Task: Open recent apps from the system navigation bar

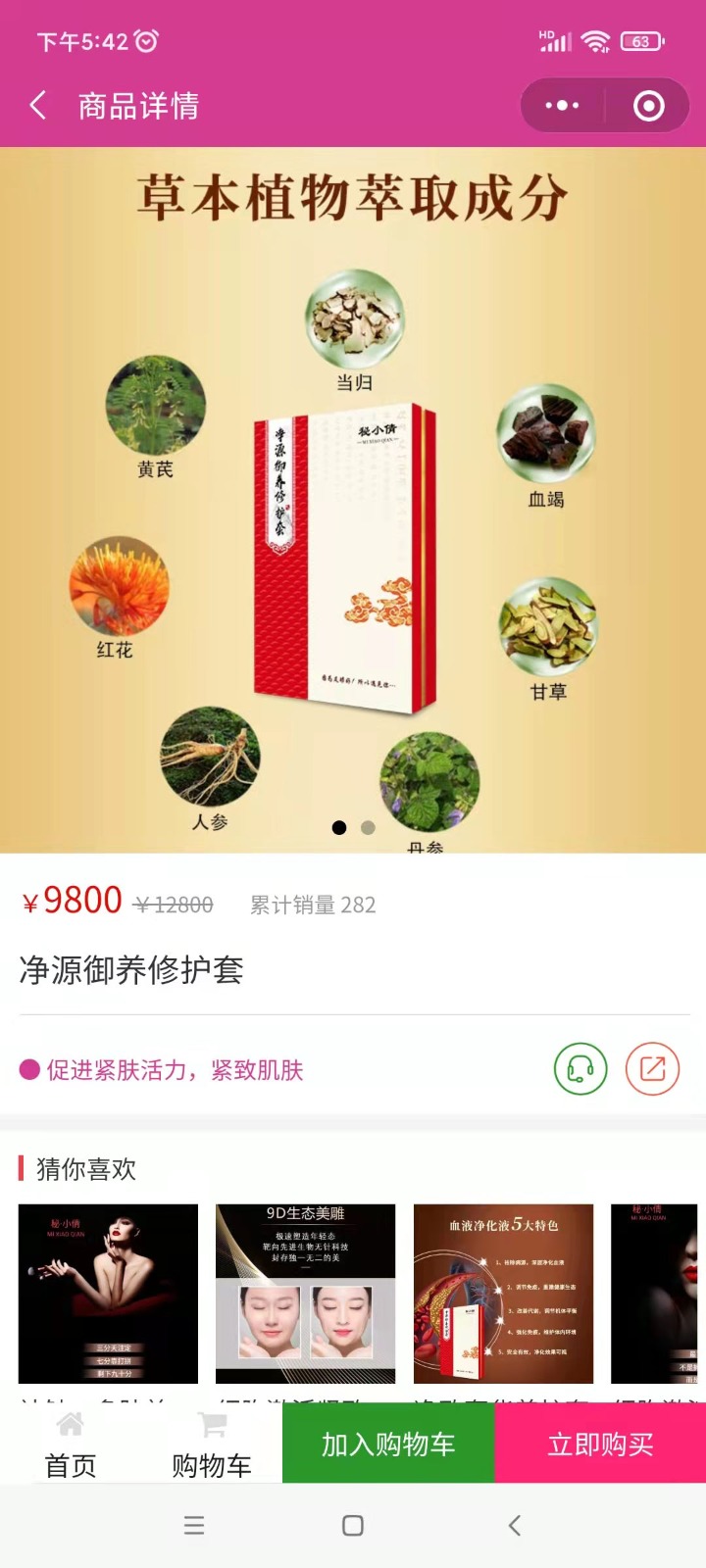Action: point(194,1525)
